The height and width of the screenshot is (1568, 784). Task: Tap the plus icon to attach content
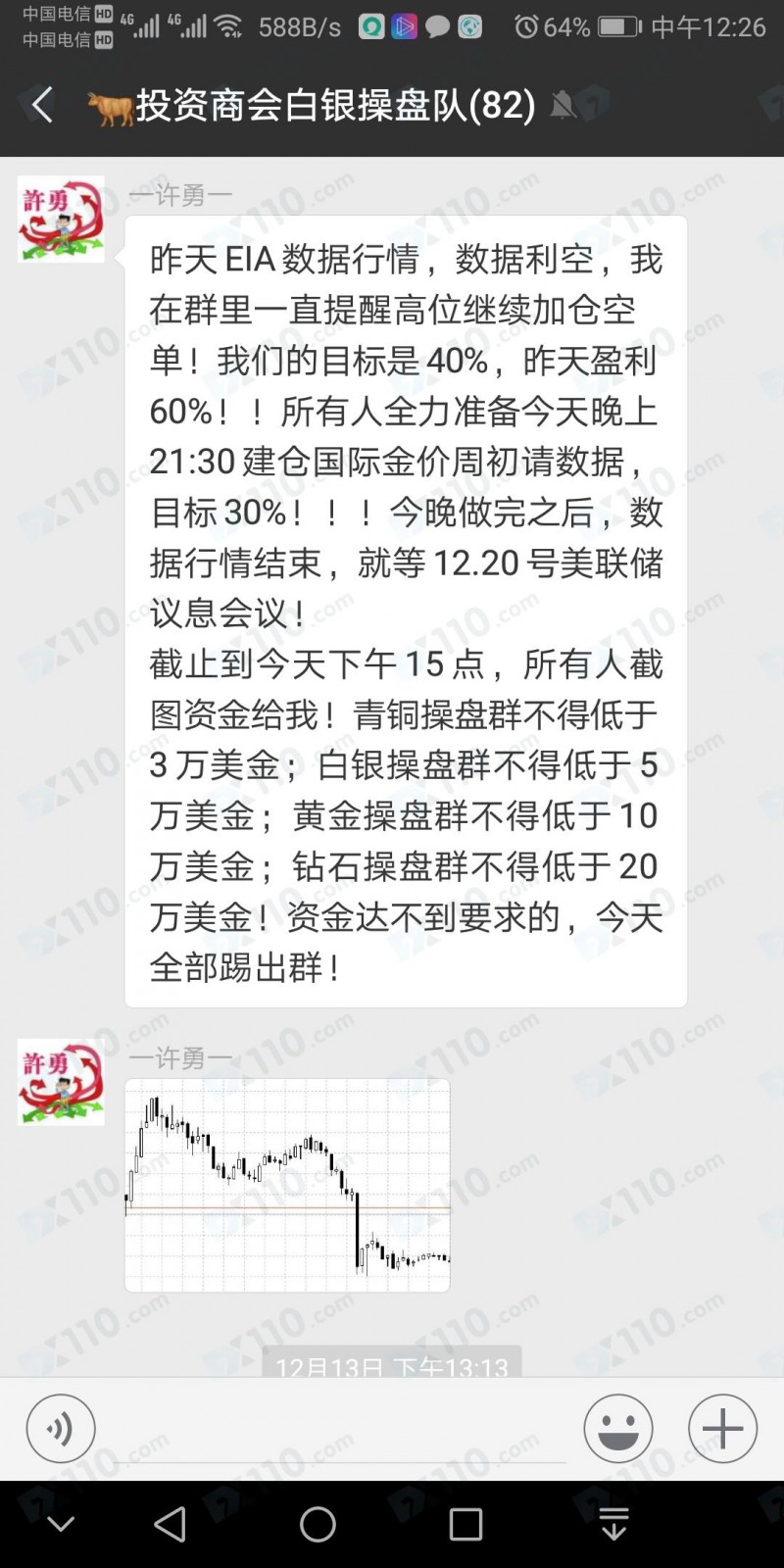721,1429
